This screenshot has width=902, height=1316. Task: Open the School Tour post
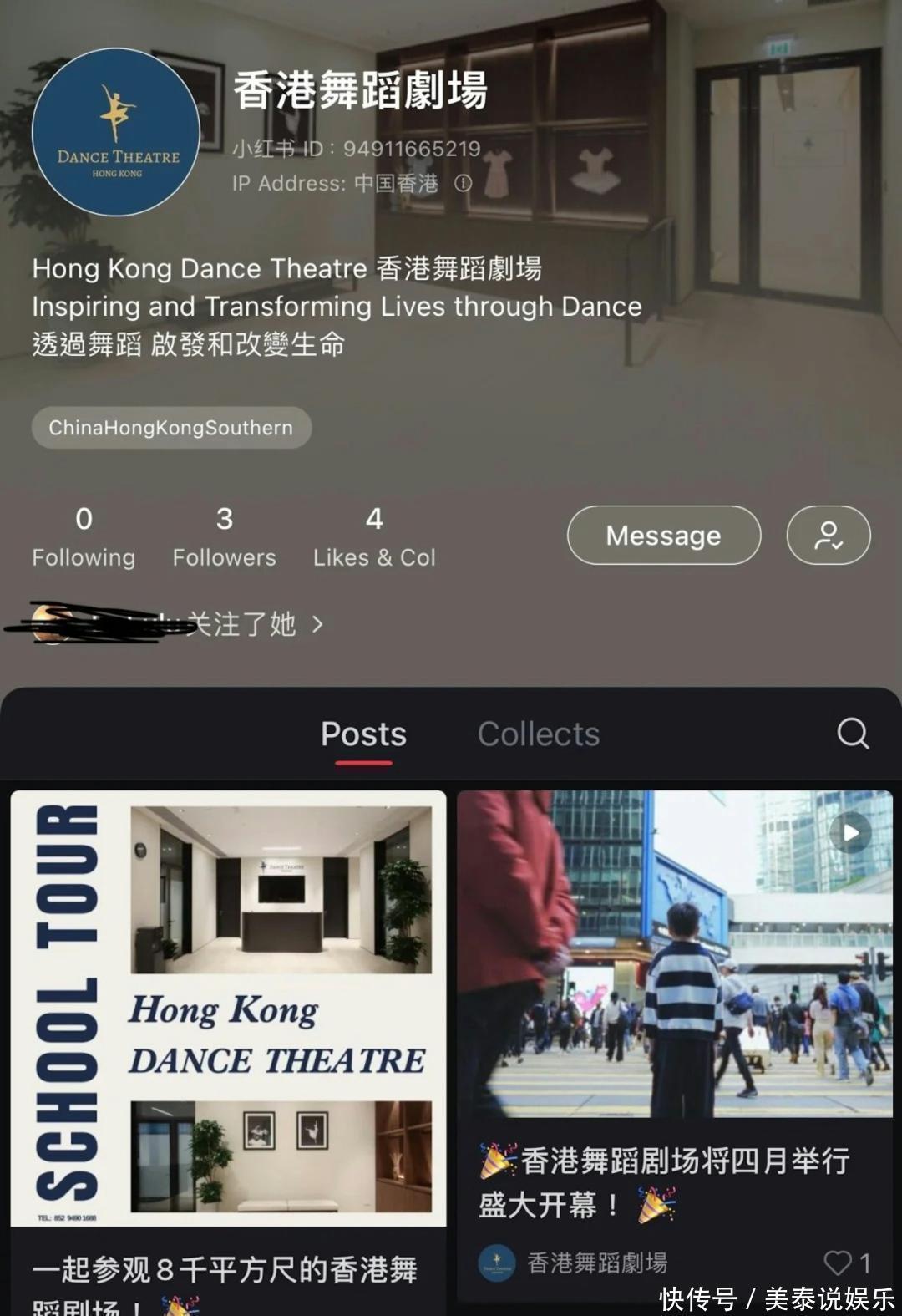228,1008
